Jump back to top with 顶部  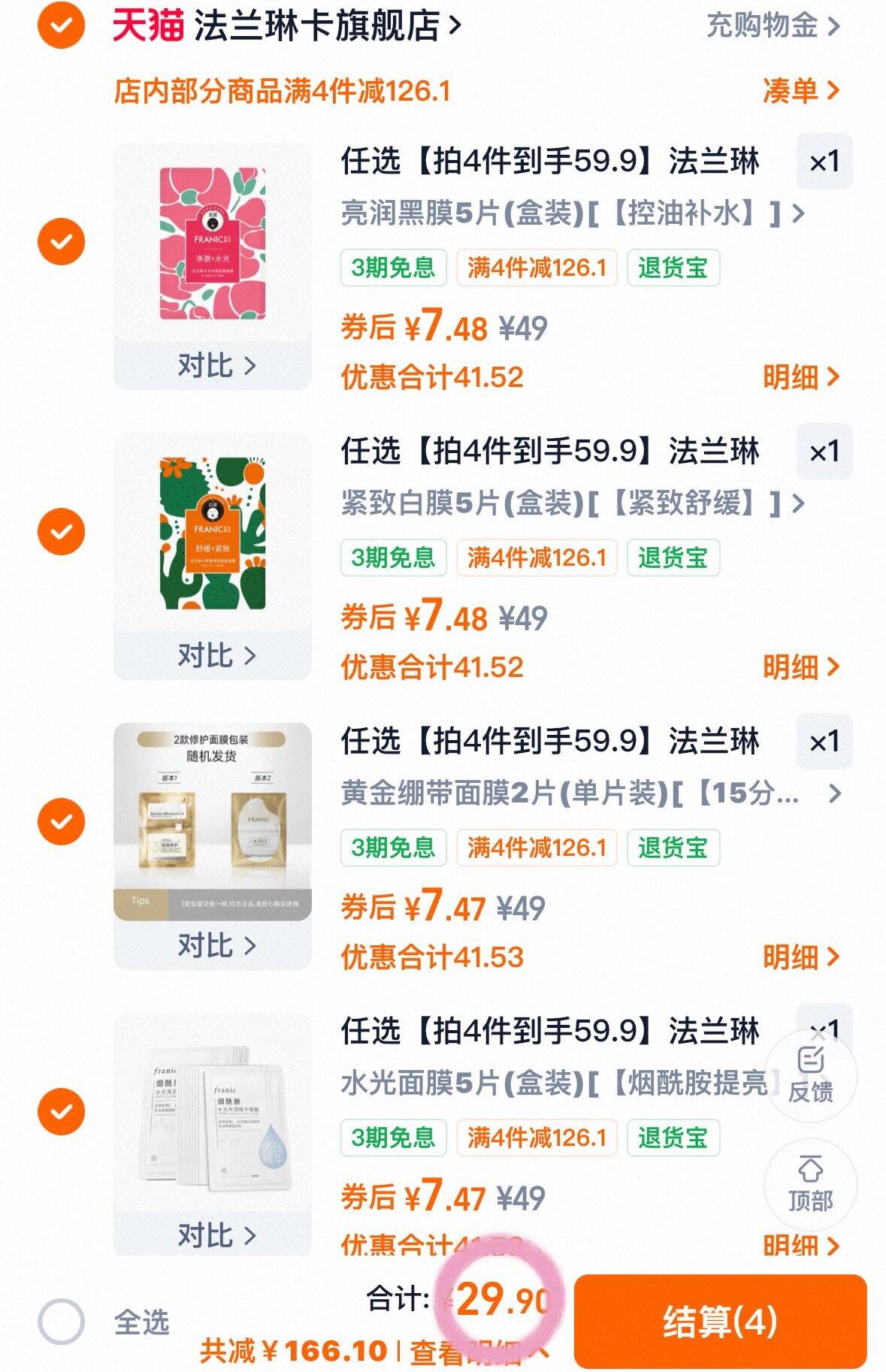810,1185
